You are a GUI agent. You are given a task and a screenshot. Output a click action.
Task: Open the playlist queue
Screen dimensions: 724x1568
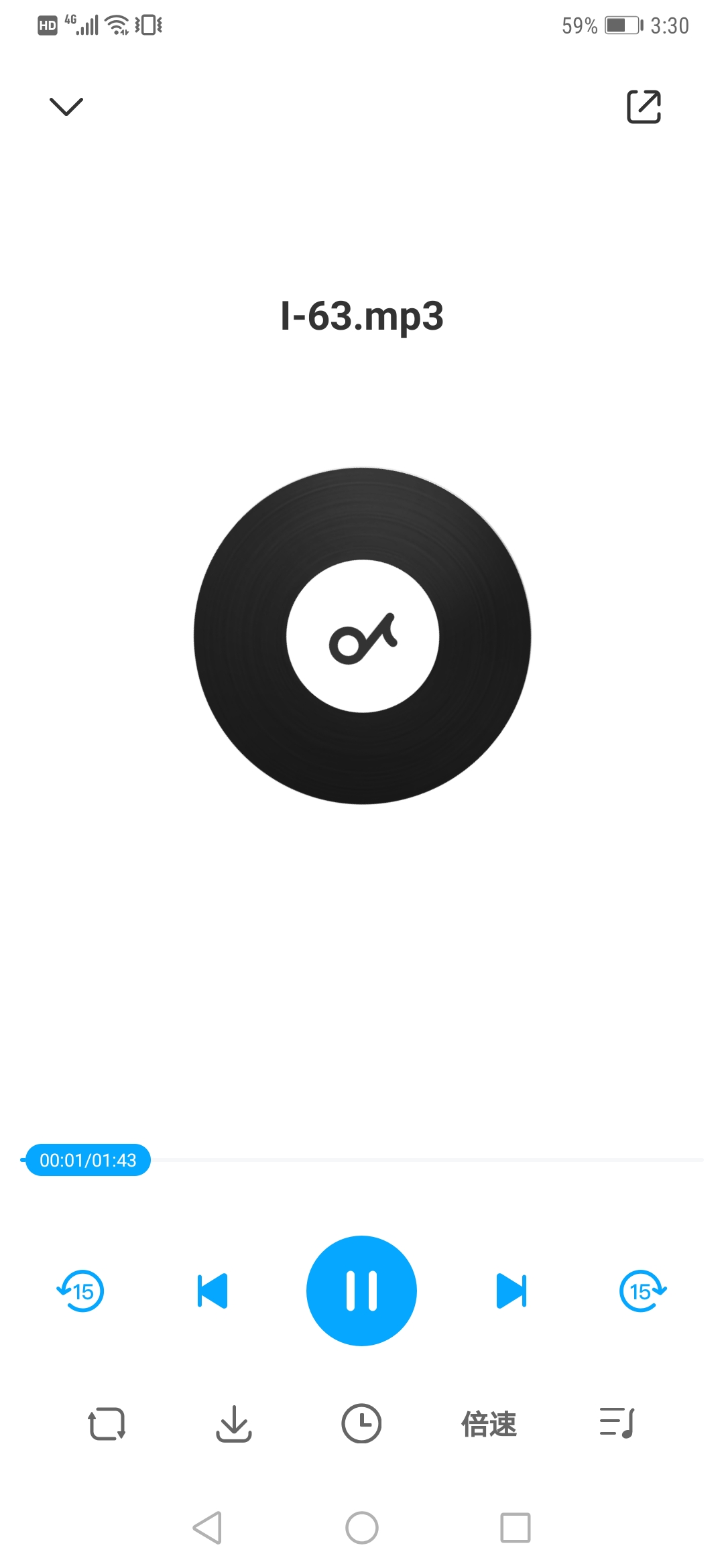617,1423
